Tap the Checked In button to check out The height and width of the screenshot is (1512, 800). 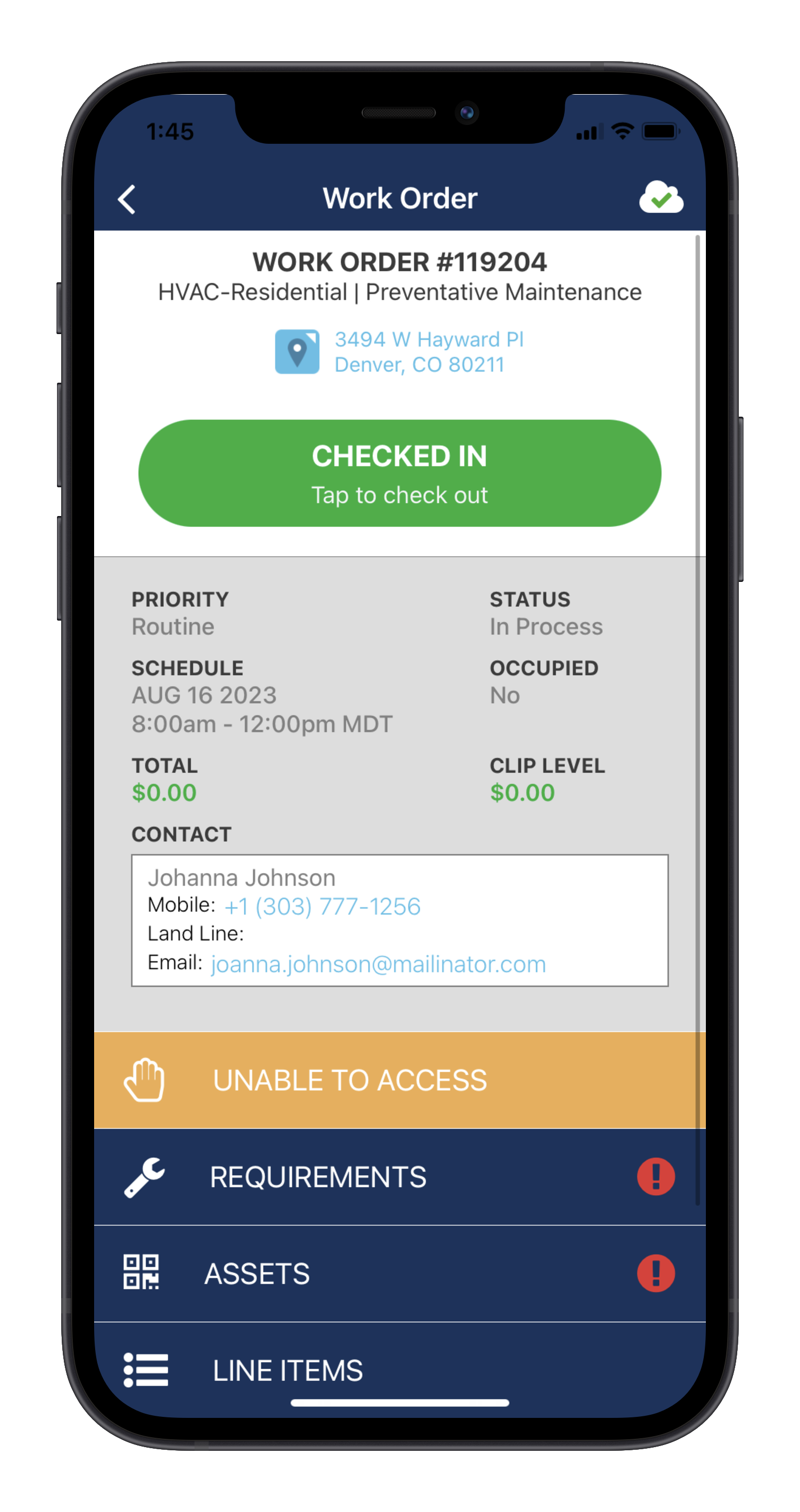coord(399,473)
